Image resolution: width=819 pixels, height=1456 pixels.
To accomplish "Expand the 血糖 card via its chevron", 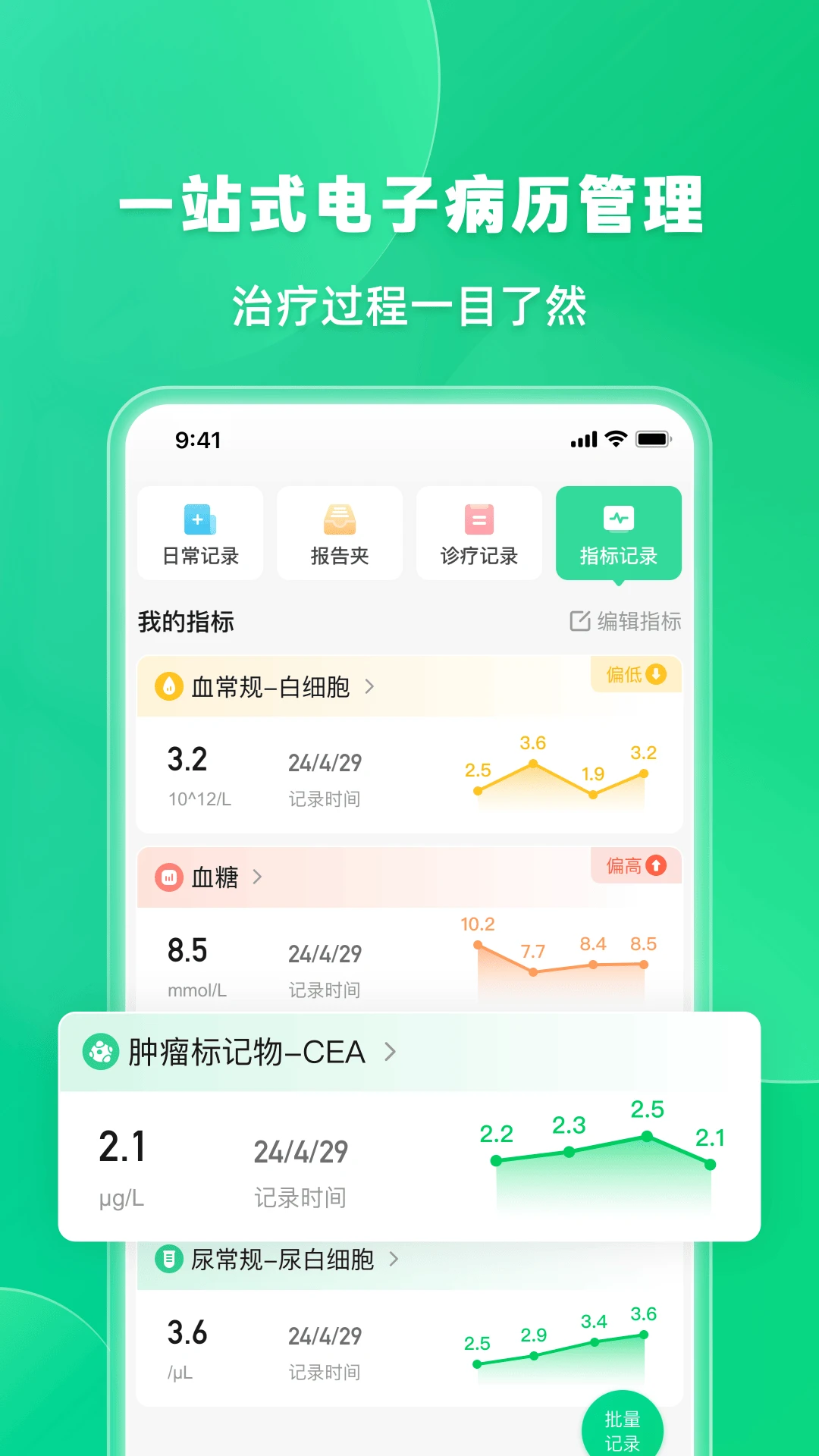I will 258,877.
